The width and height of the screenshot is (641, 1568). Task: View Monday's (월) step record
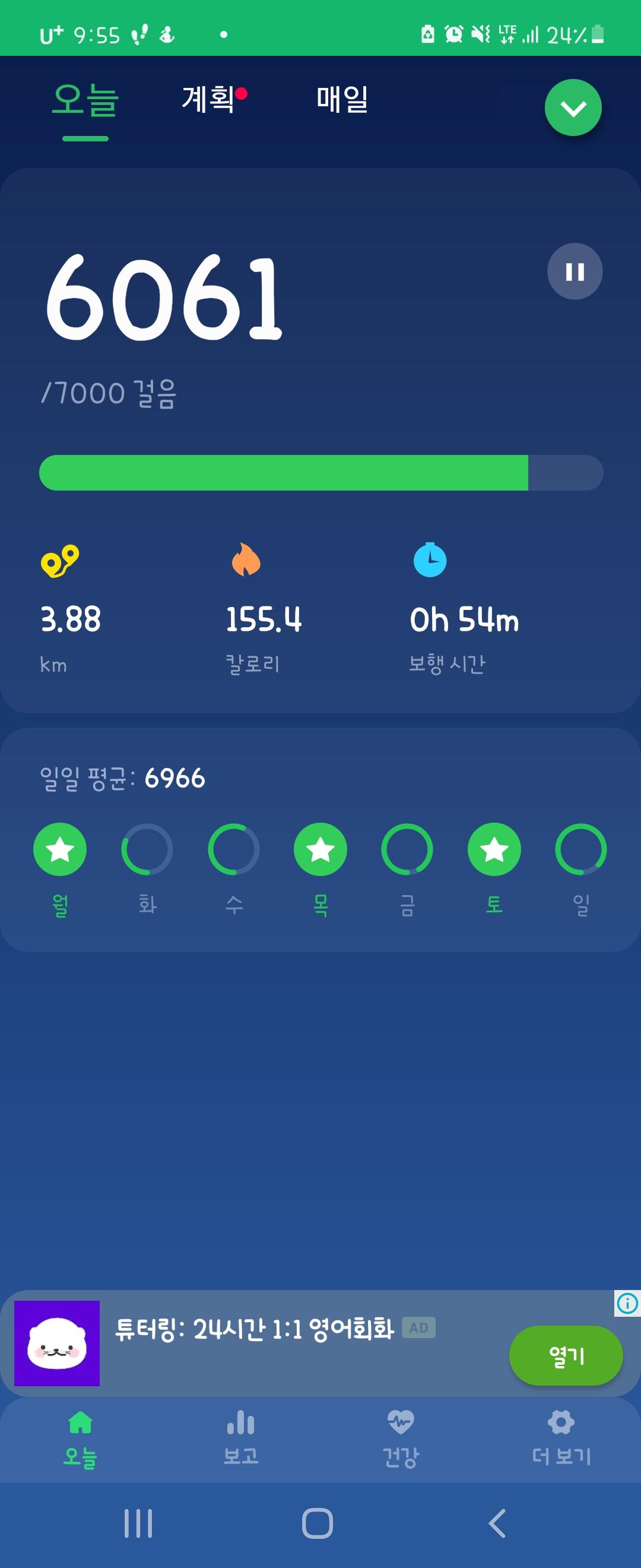click(x=59, y=849)
